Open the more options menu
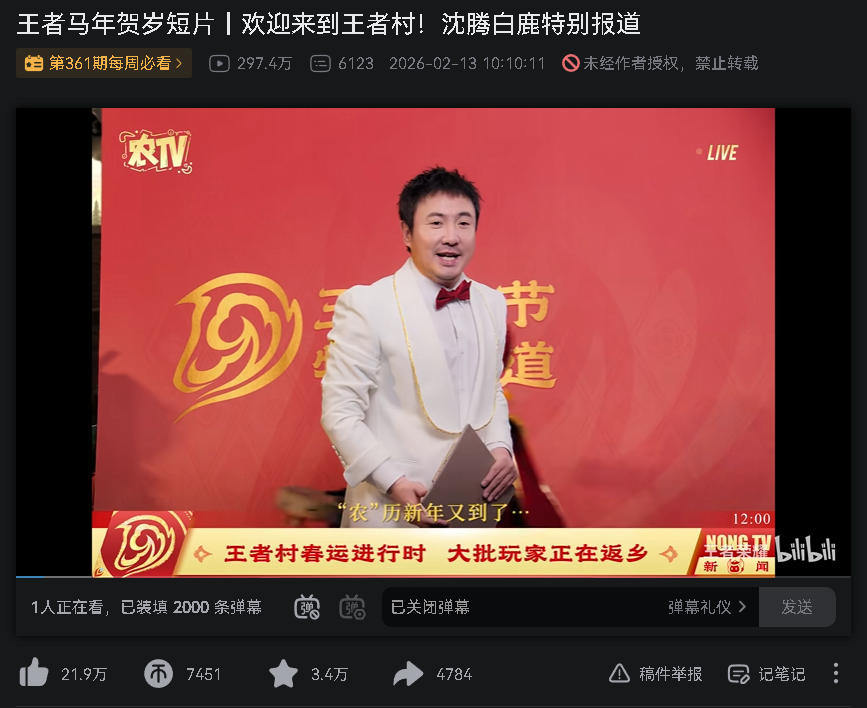Image resolution: width=867 pixels, height=708 pixels. 836,673
